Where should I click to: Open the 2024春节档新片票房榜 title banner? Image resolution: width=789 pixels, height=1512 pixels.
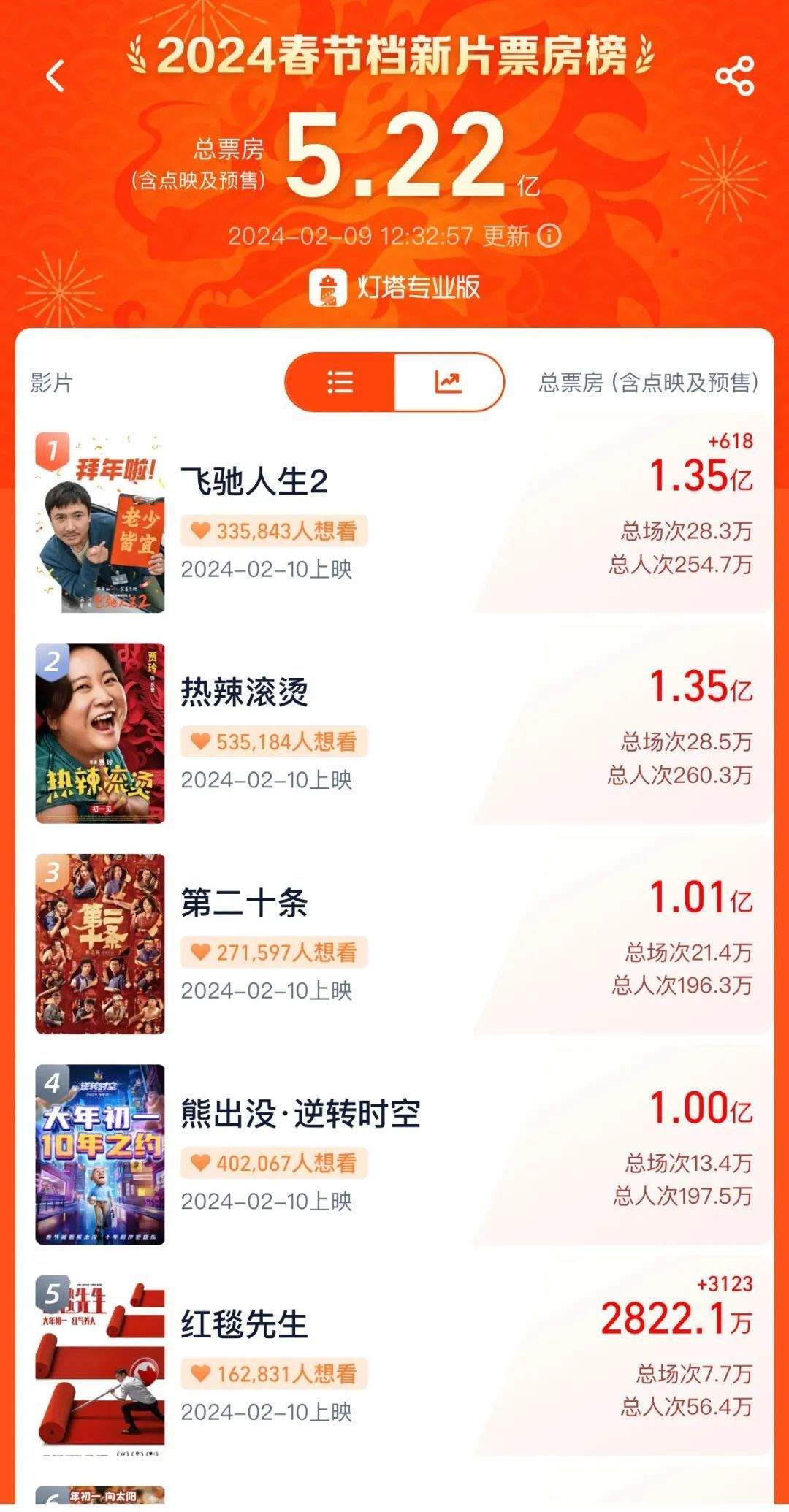394,62
